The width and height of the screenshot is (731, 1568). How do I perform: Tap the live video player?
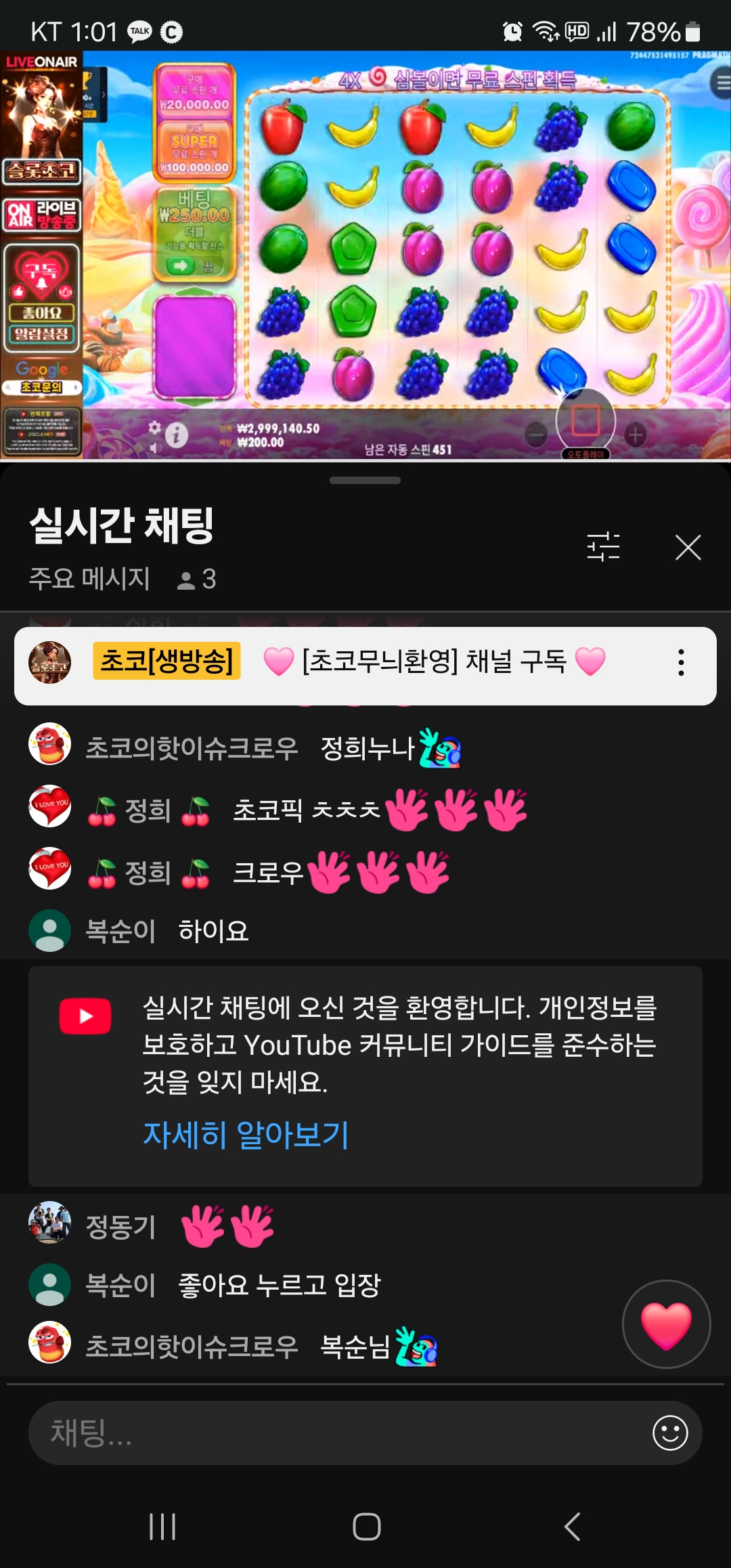[365, 256]
